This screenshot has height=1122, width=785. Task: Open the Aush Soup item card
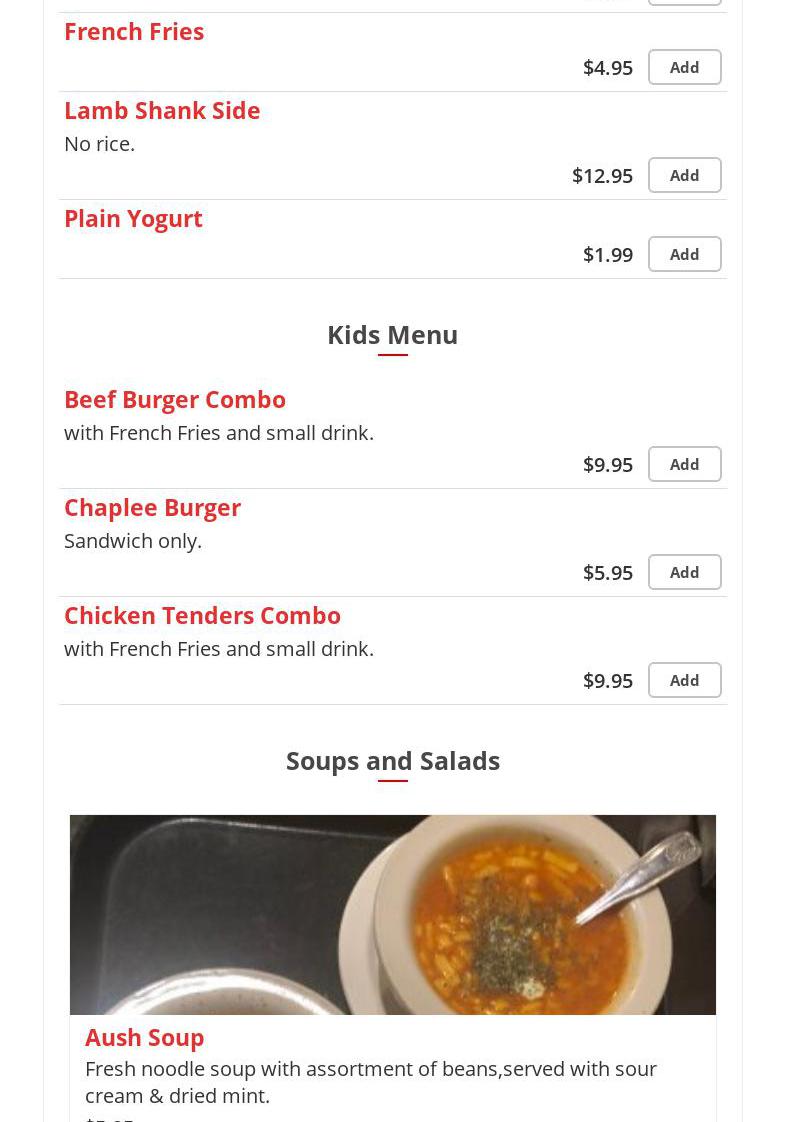(x=144, y=1037)
